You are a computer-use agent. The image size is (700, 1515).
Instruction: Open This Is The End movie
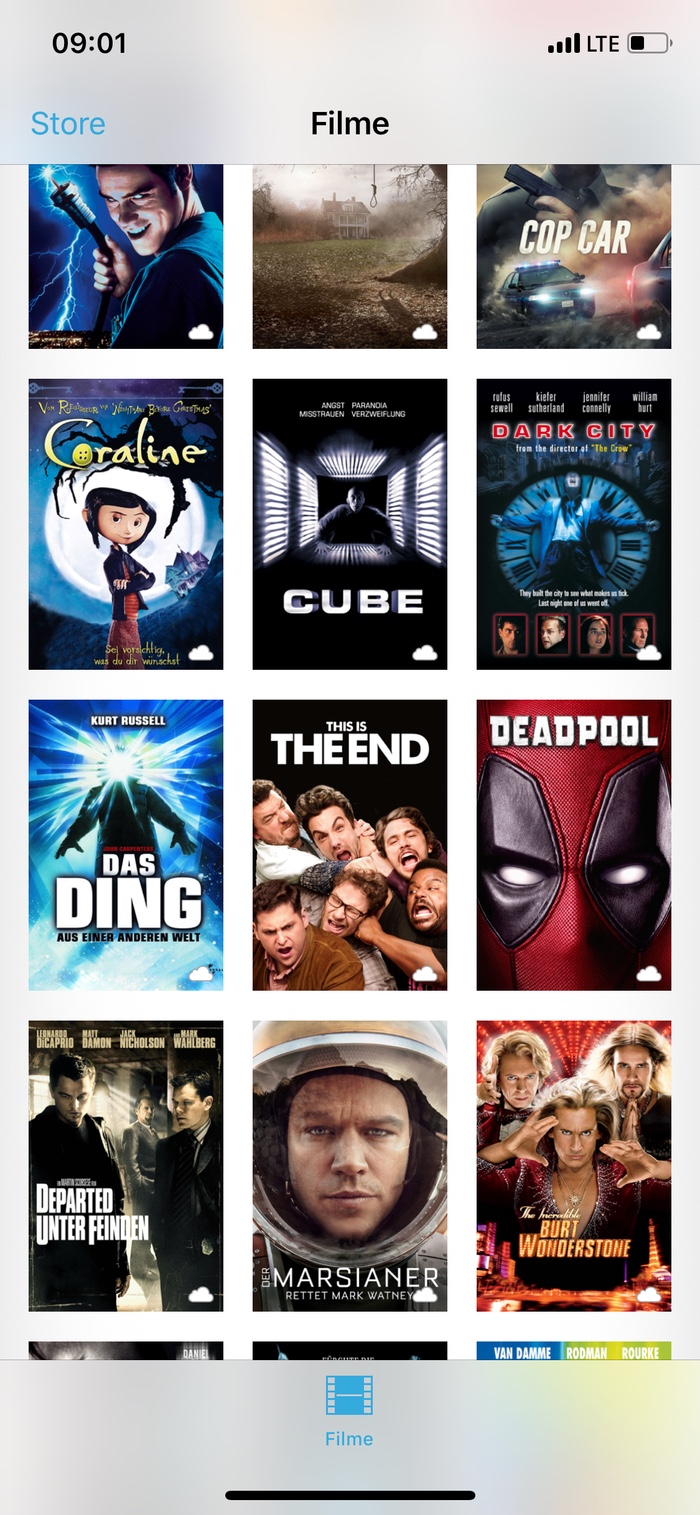point(349,845)
